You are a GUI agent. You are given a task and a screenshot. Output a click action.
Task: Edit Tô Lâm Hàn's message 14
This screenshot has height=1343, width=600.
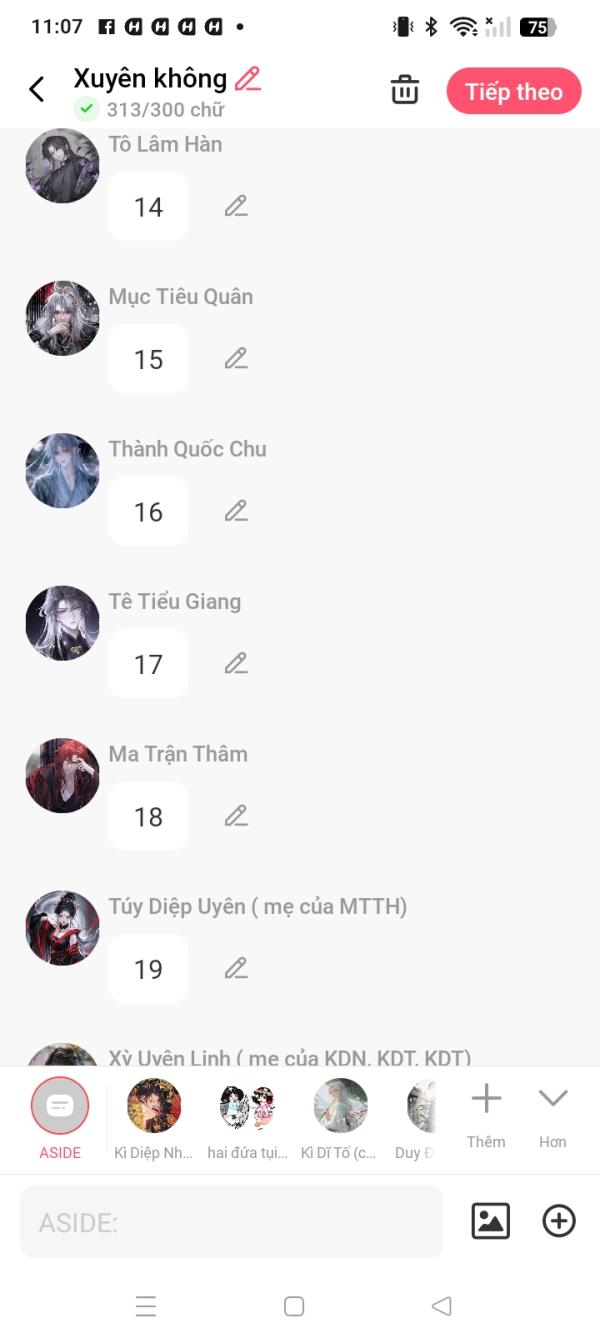tap(236, 207)
